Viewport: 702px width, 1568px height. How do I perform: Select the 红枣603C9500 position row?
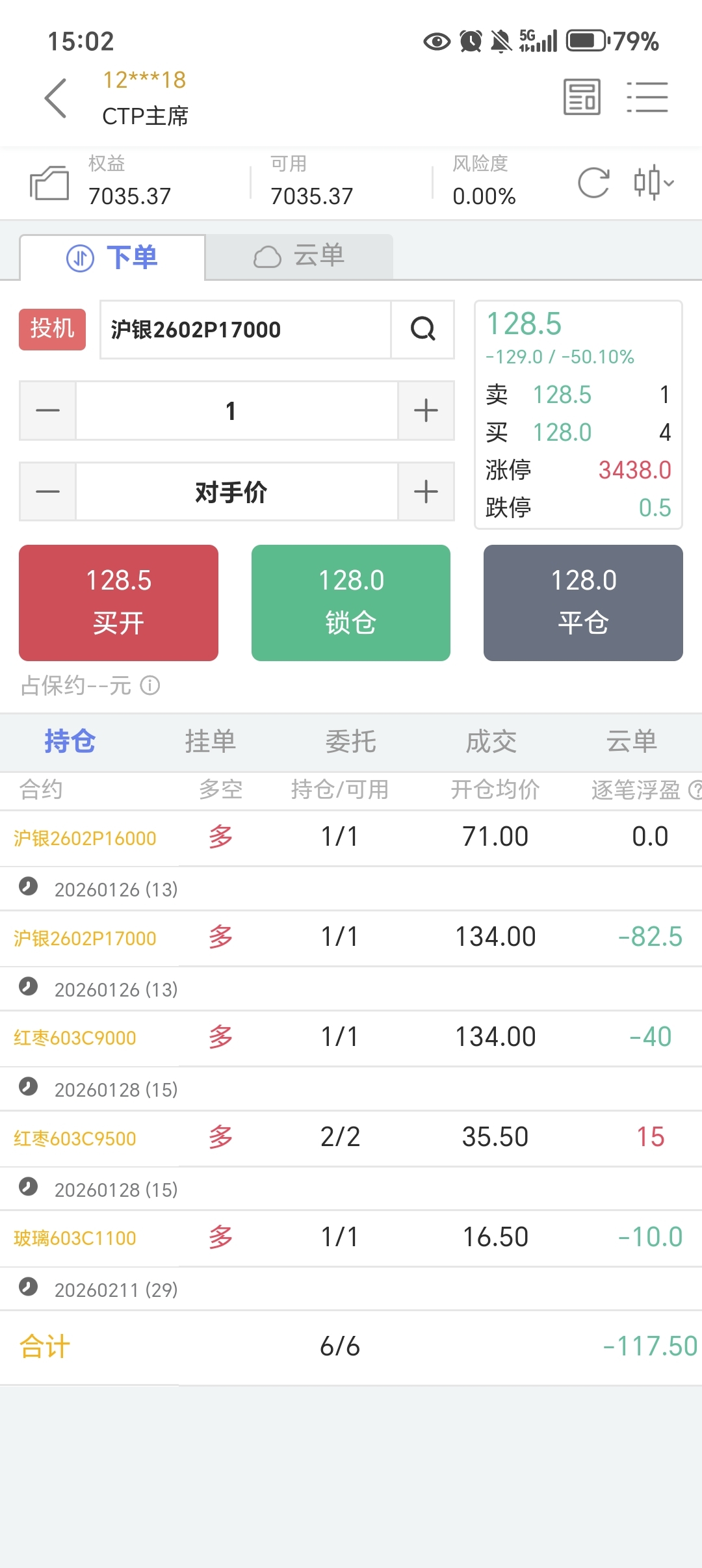click(x=351, y=1138)
